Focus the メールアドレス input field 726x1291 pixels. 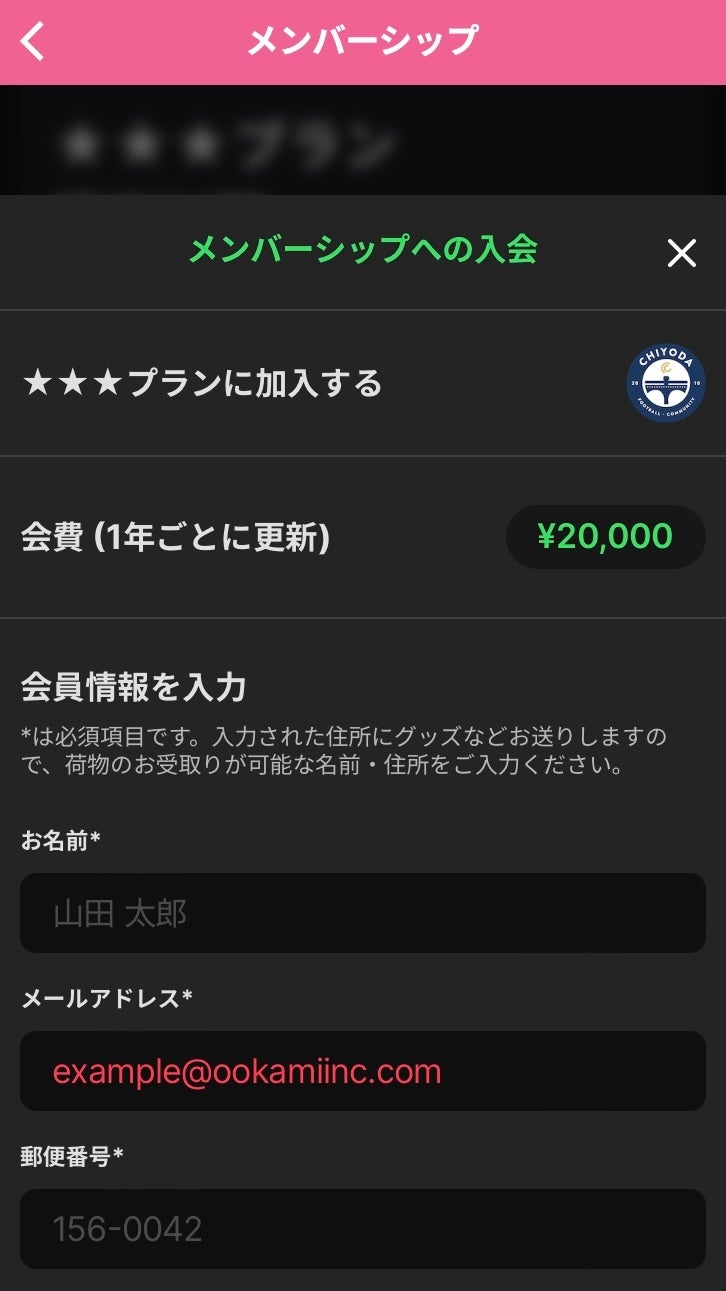click(363, 1071)
